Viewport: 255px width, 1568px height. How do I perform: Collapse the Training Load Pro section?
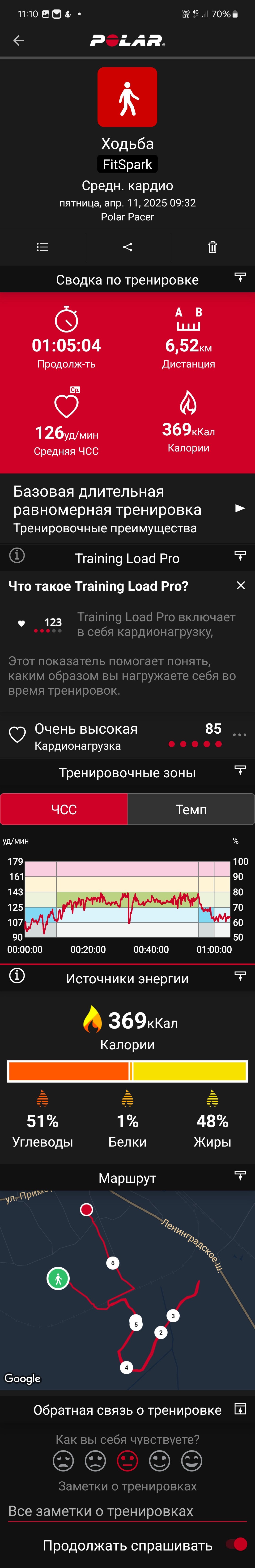(x=240, y=556)
